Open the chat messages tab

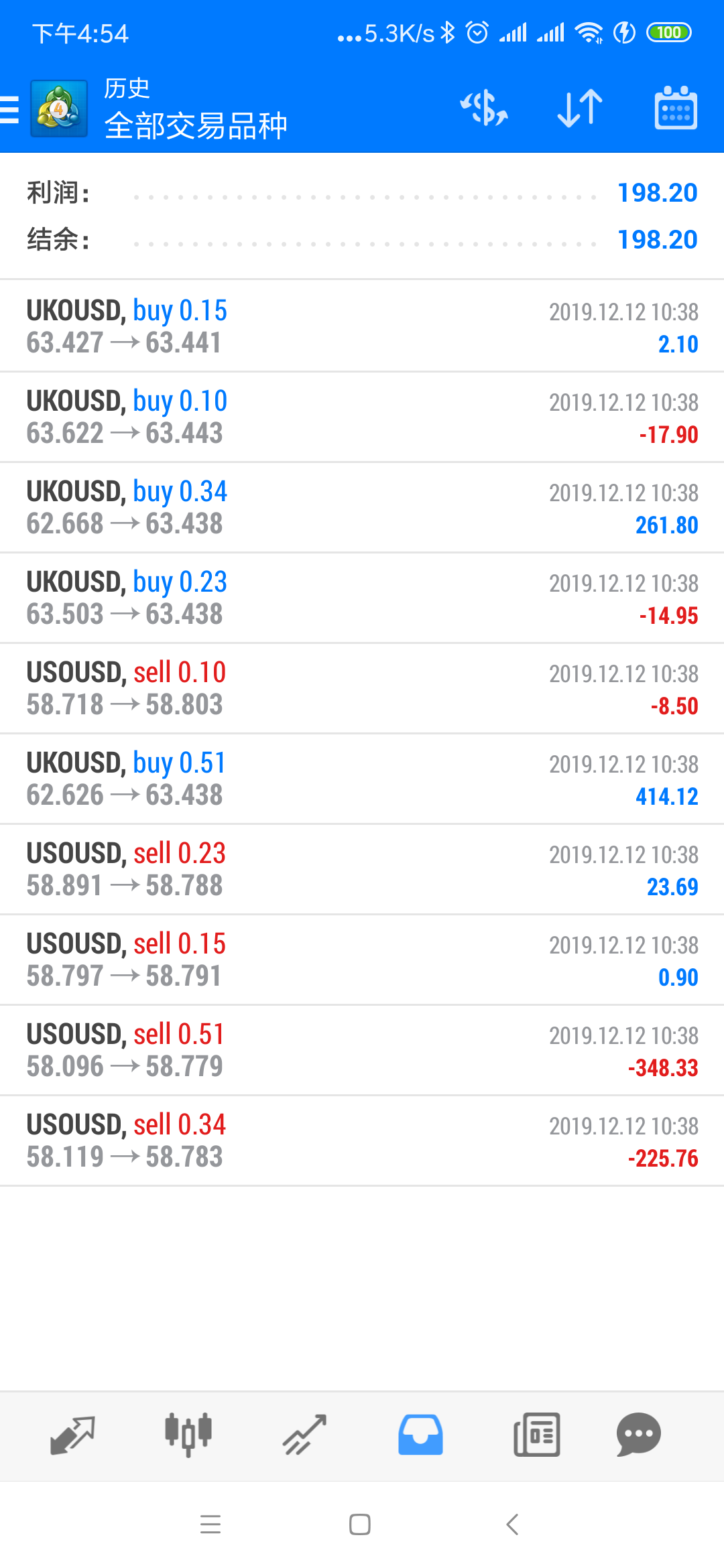639,1435
